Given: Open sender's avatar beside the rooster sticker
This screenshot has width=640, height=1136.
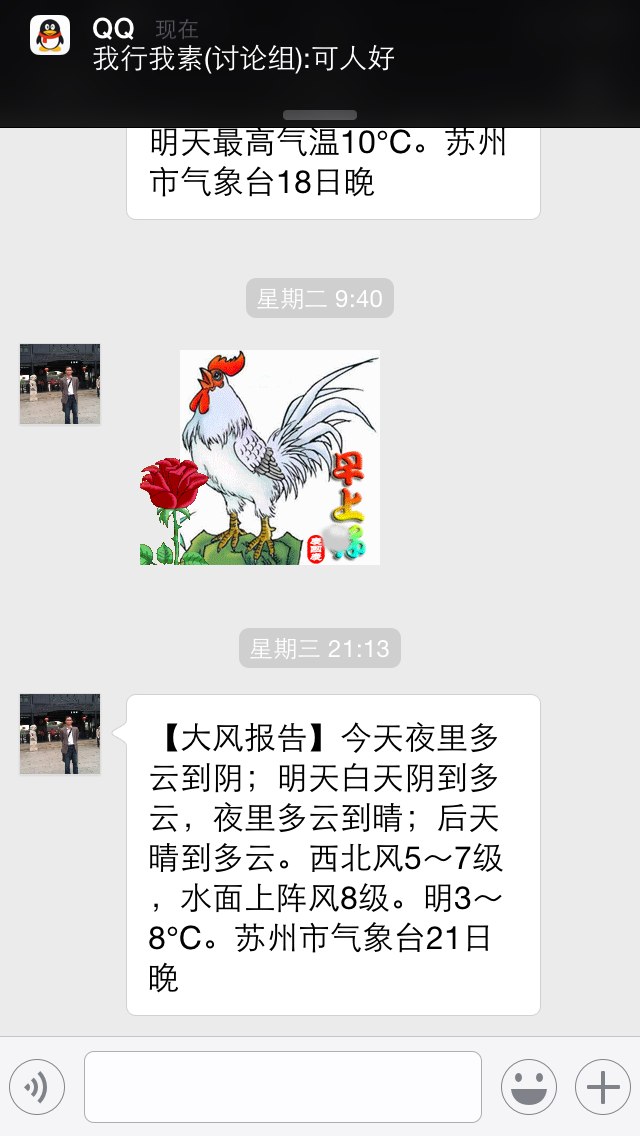Looking at the screenshot, I should pyautogui.click(x=60, y=384).
